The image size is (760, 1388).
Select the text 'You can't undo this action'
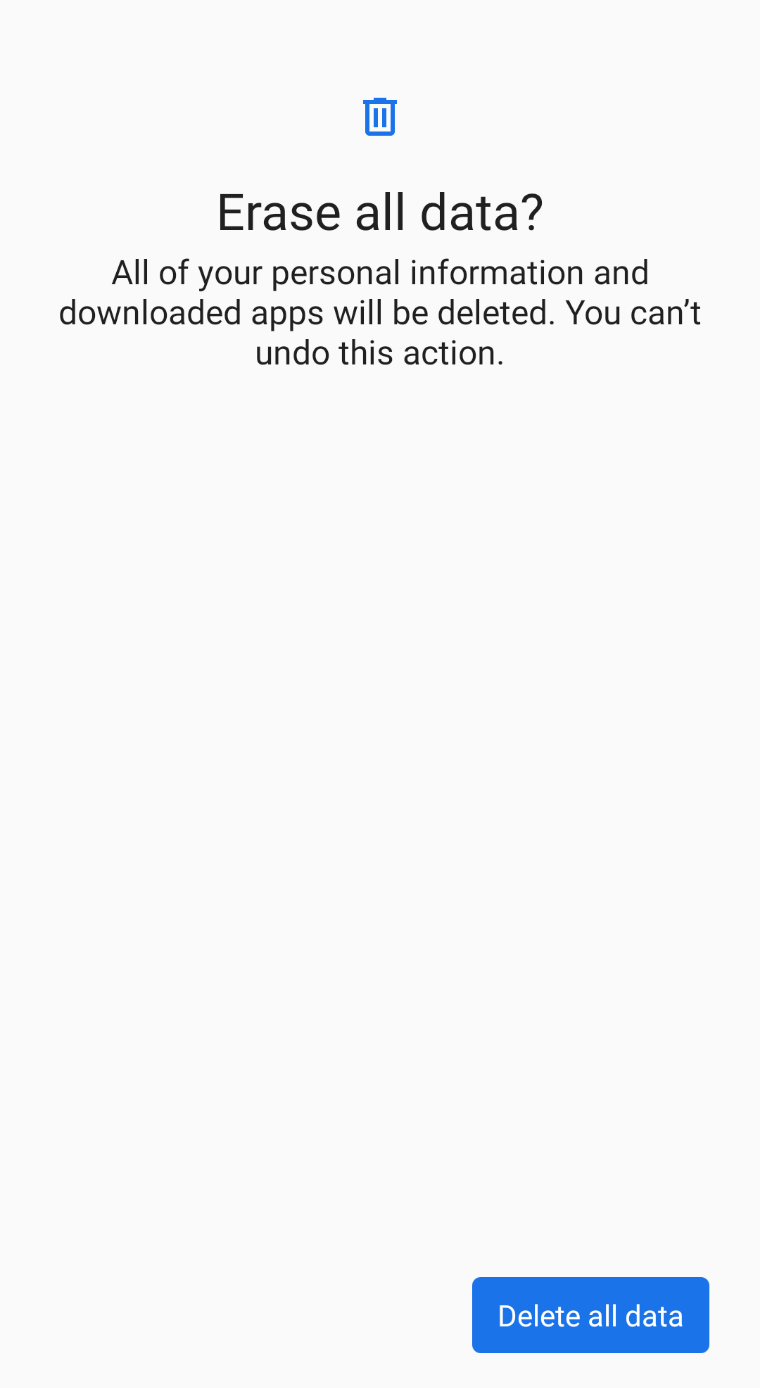coord(380,352)
